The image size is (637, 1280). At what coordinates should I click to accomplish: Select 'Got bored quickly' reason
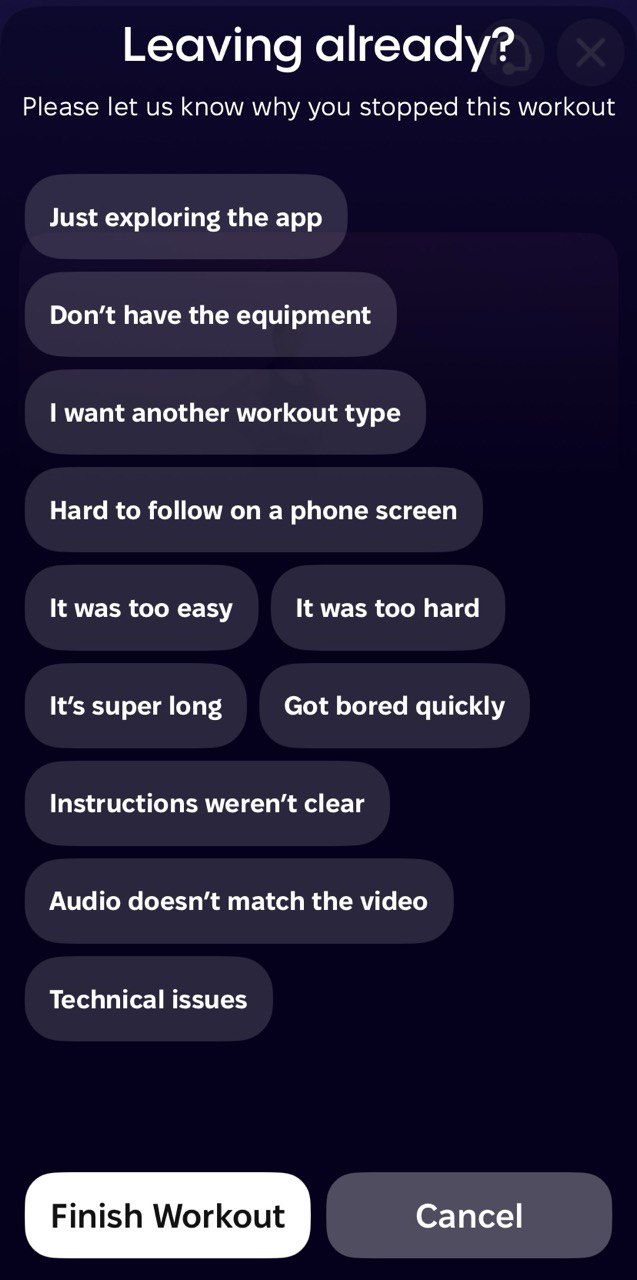pyautogui.click(x=394, y=706)
